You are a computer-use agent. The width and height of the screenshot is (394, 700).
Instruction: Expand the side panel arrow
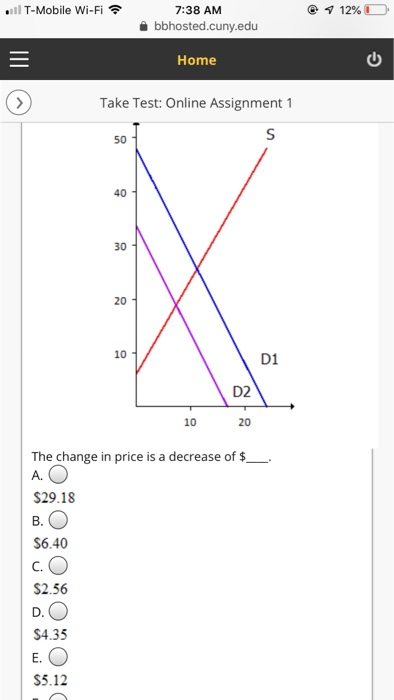(19, 103)
